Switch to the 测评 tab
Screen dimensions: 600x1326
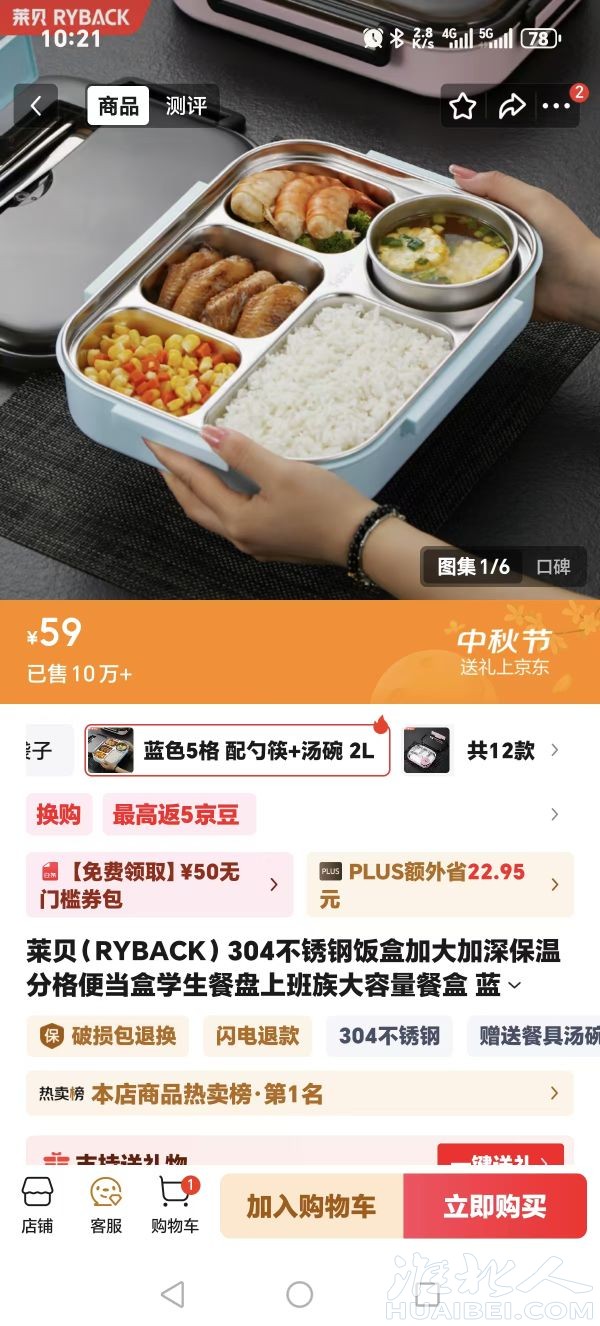[x=185, y=106]
